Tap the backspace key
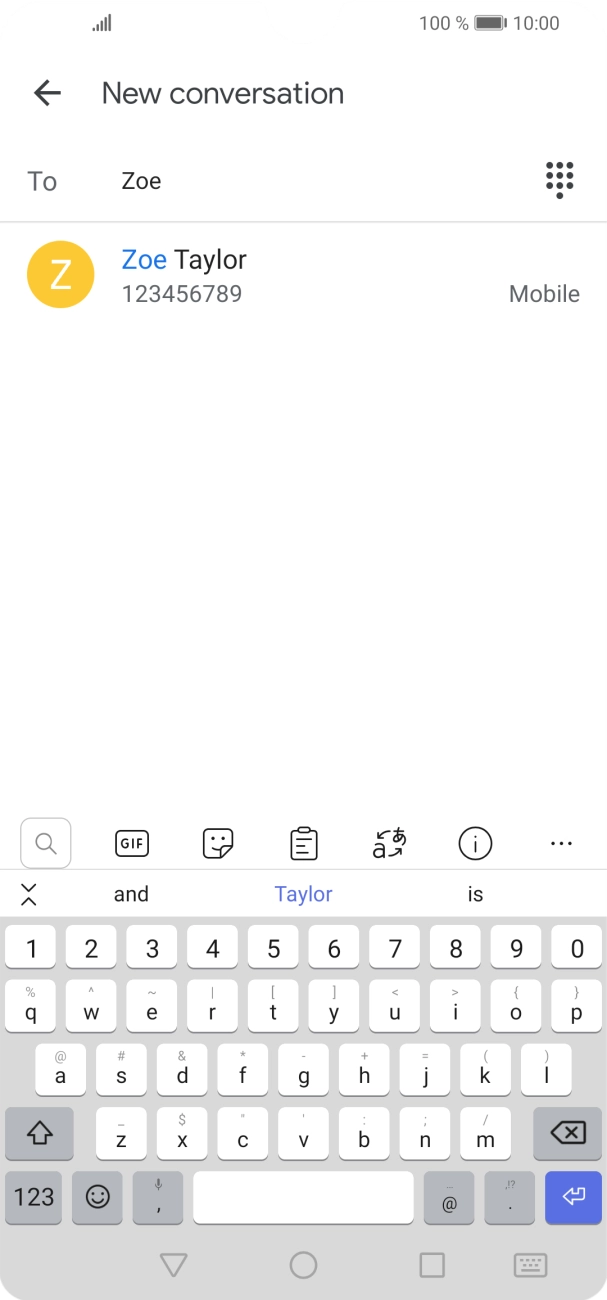 [568, 1133]
